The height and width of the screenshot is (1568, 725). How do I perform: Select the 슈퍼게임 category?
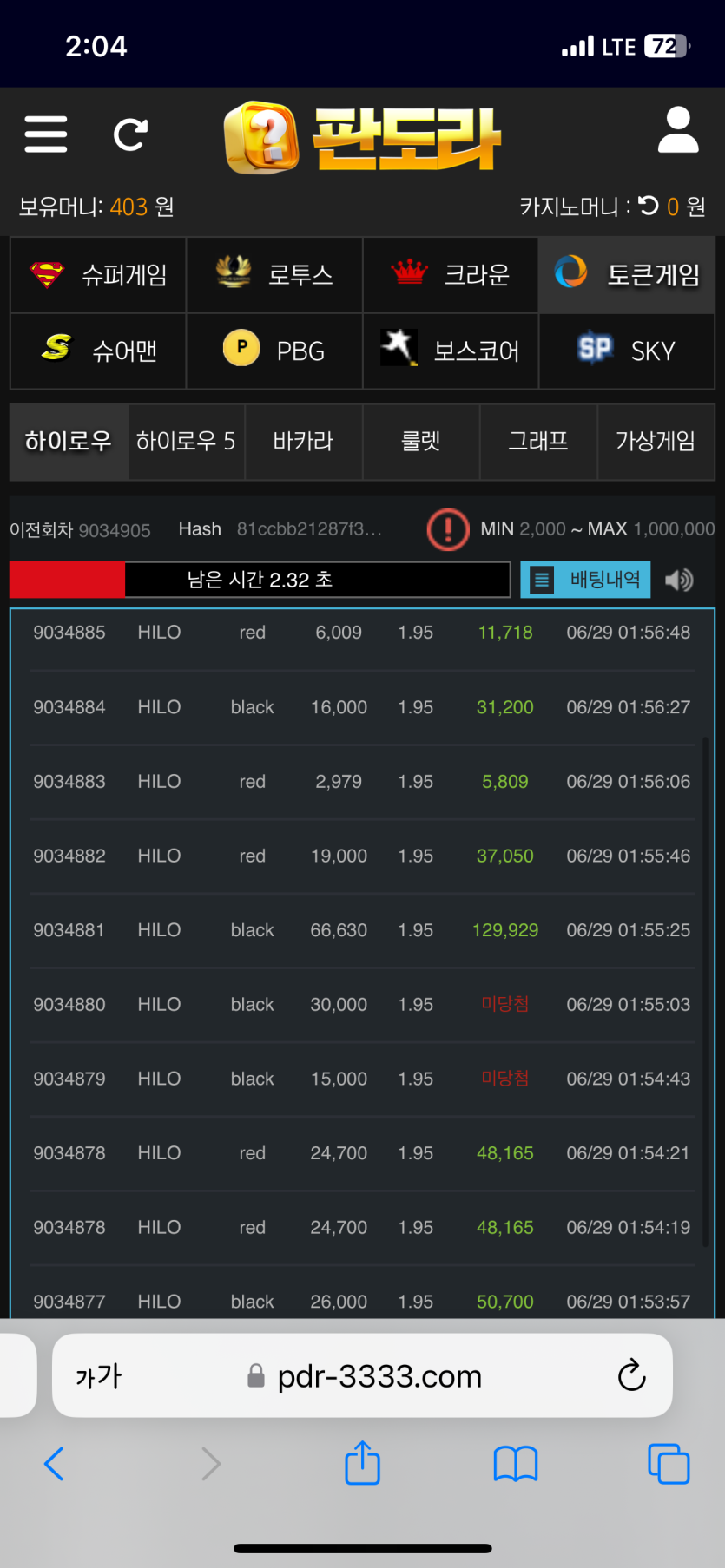98,275
